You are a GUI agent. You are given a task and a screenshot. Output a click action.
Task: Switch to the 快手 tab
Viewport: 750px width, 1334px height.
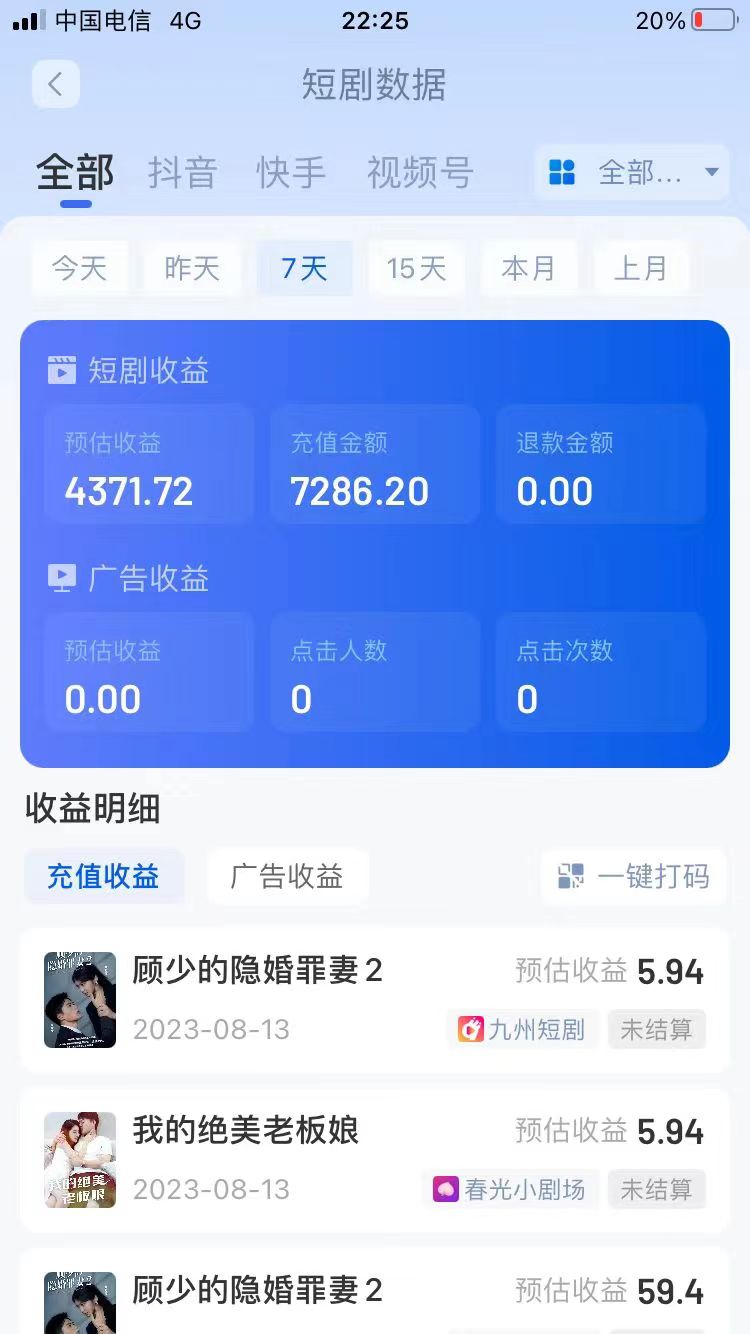click(290, 172)
